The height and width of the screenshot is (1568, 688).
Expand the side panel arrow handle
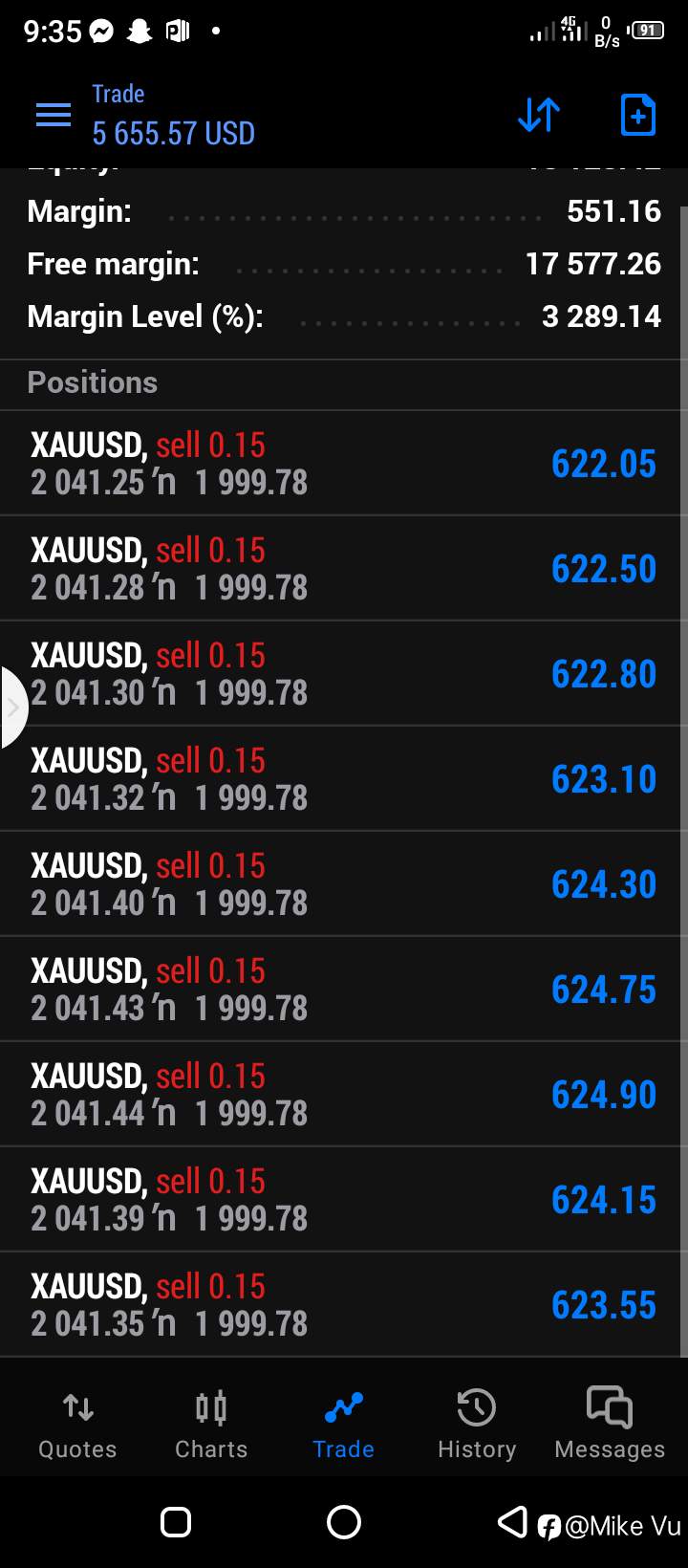tap(12, 708)
